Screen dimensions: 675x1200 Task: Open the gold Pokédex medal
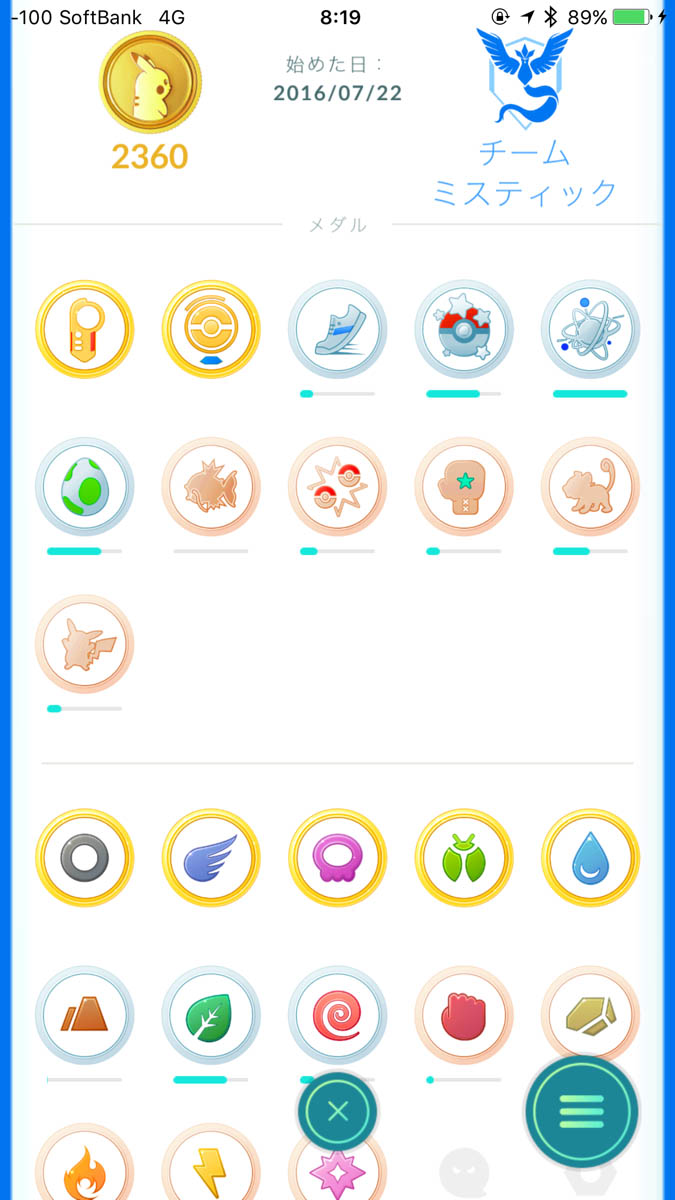point(85,329)
